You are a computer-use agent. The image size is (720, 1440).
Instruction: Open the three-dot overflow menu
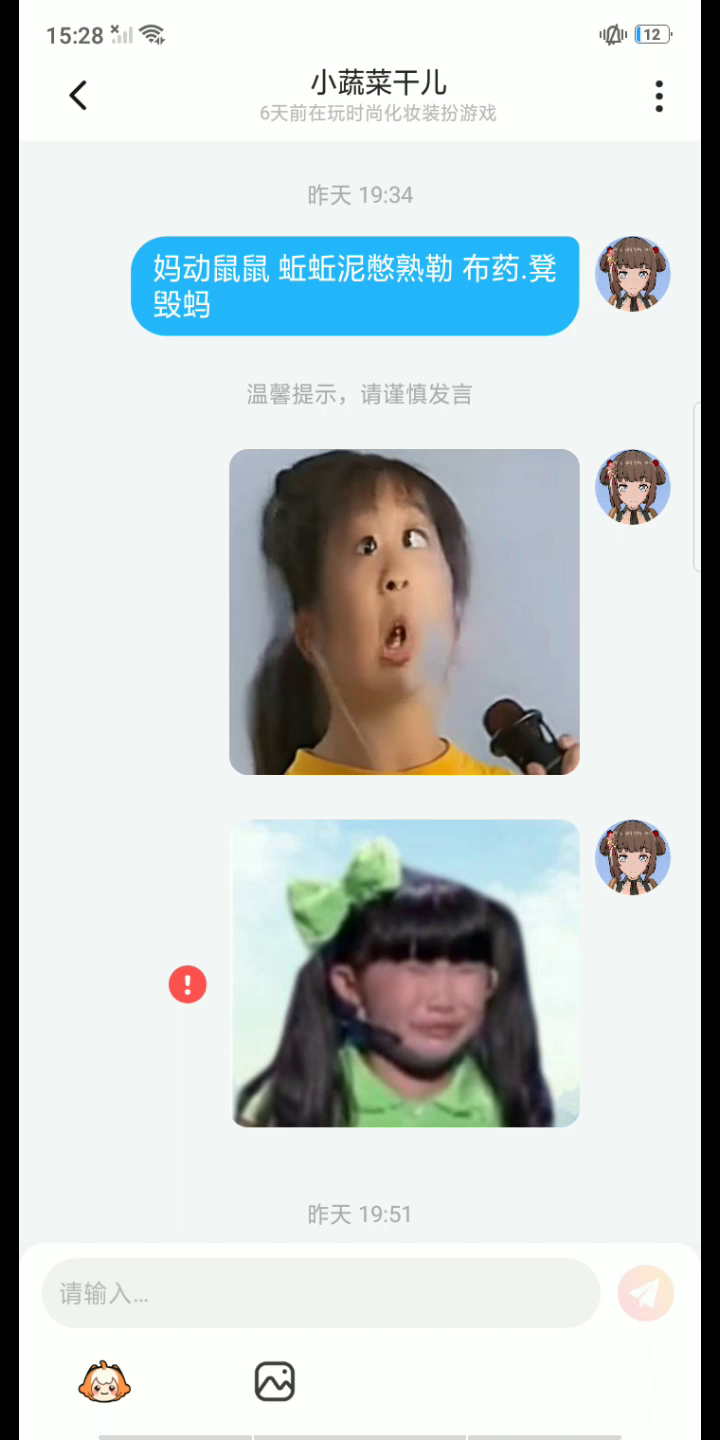pos(659,96)
